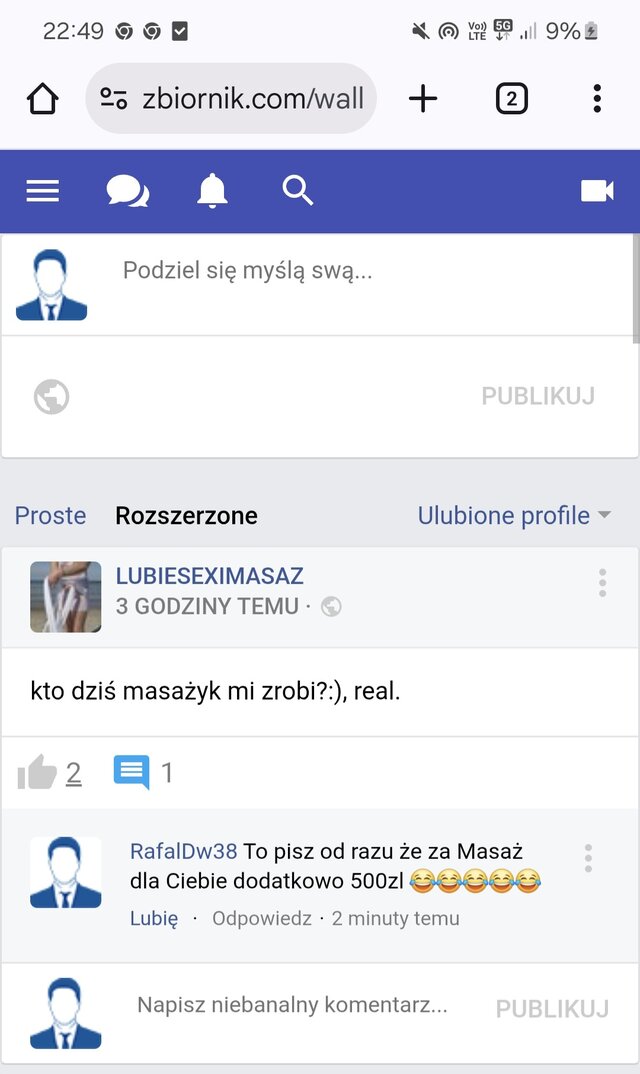Viewport: 640px width, 1074px height.
Task: Like the LUBIESEXIMASAZ post with thumbs up
Action: [37, 773]
